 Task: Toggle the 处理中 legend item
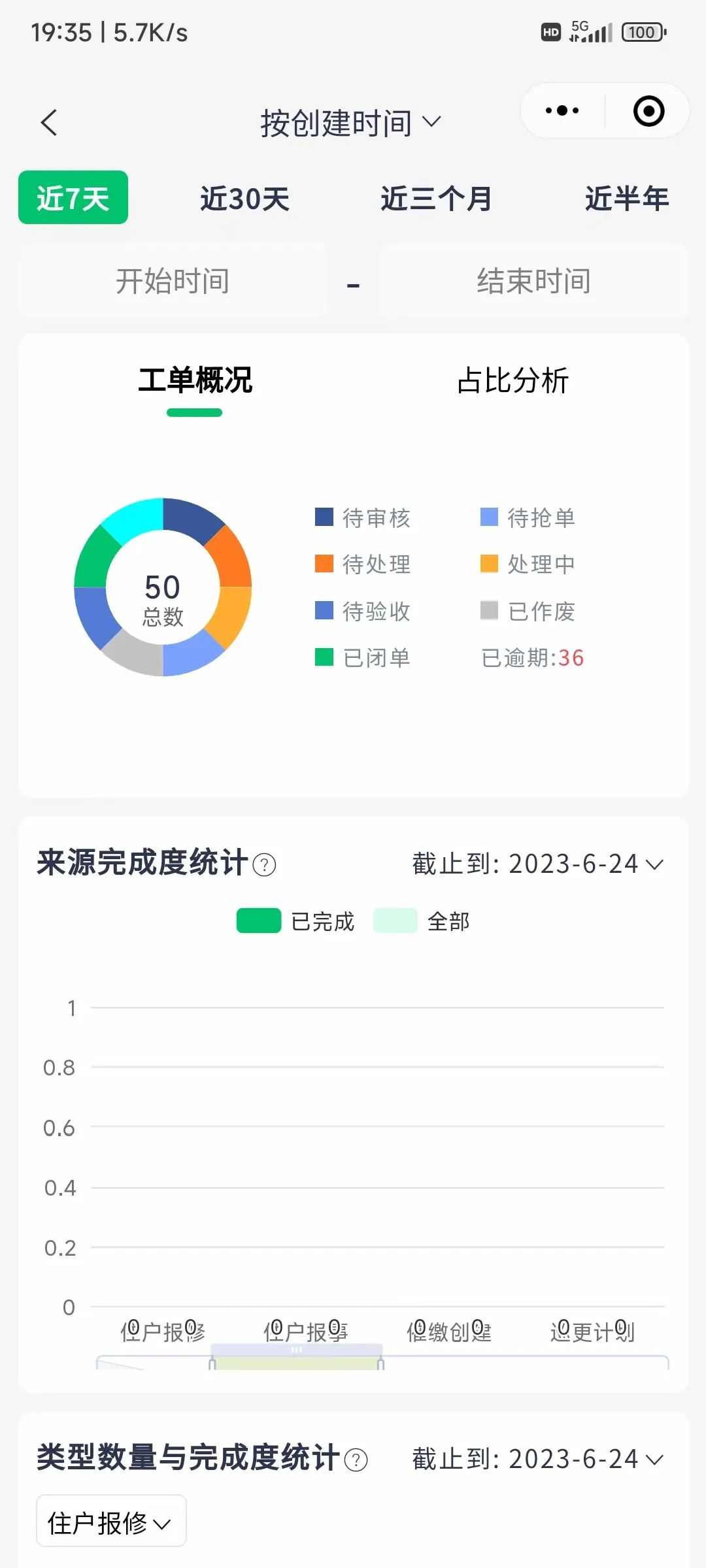[x=528, y=564]
